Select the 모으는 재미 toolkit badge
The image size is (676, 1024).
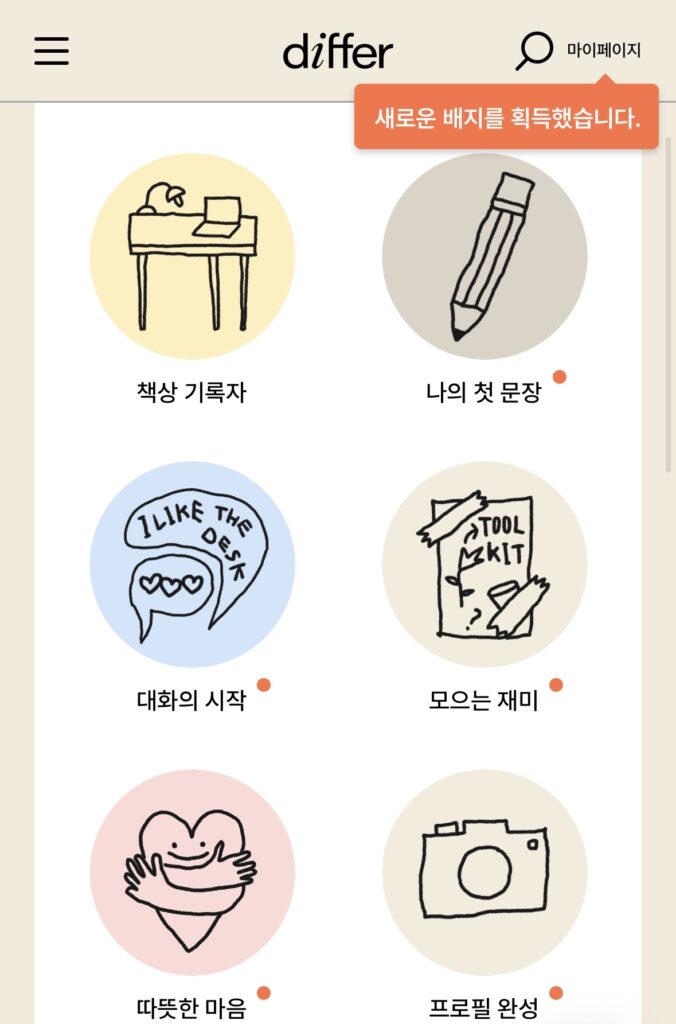[484, 564]
